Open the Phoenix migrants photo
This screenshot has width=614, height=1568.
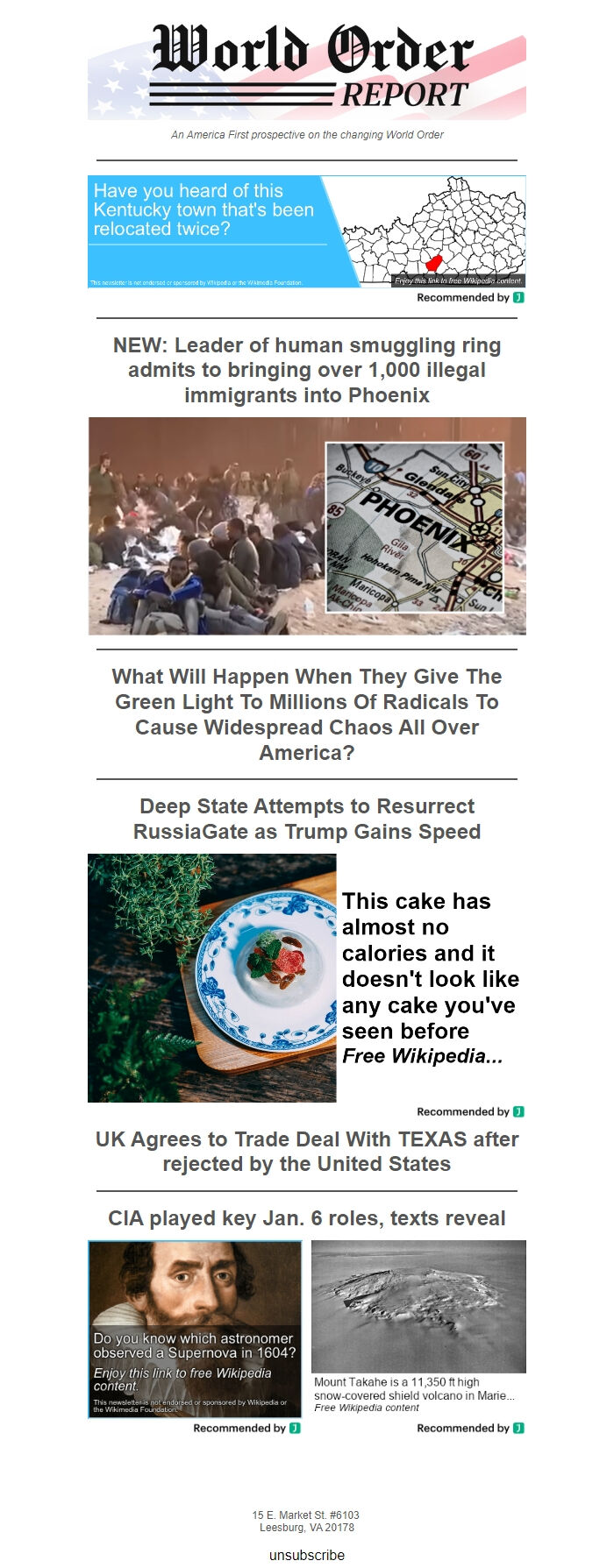(306, 526)
